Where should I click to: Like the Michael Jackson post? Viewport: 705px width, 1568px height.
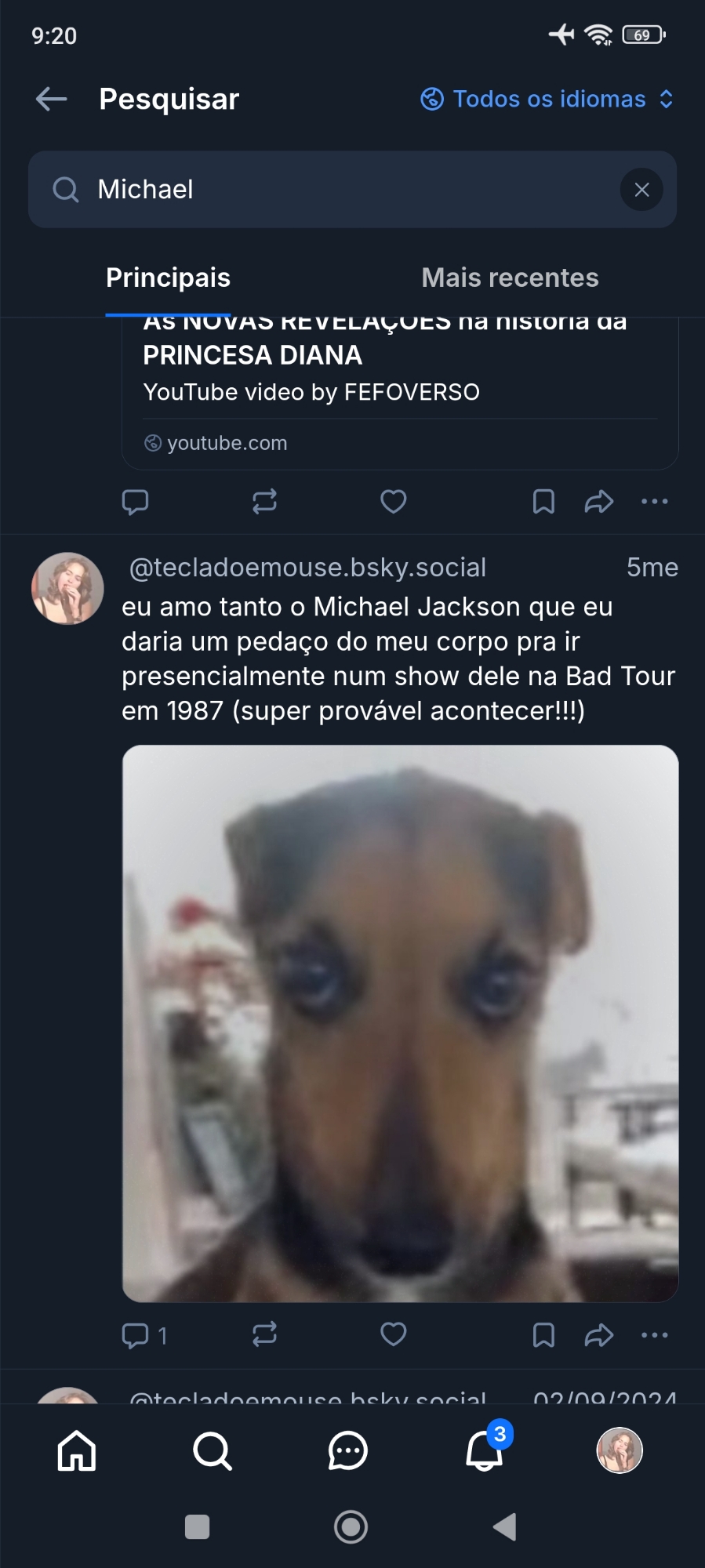(394, 1334)
